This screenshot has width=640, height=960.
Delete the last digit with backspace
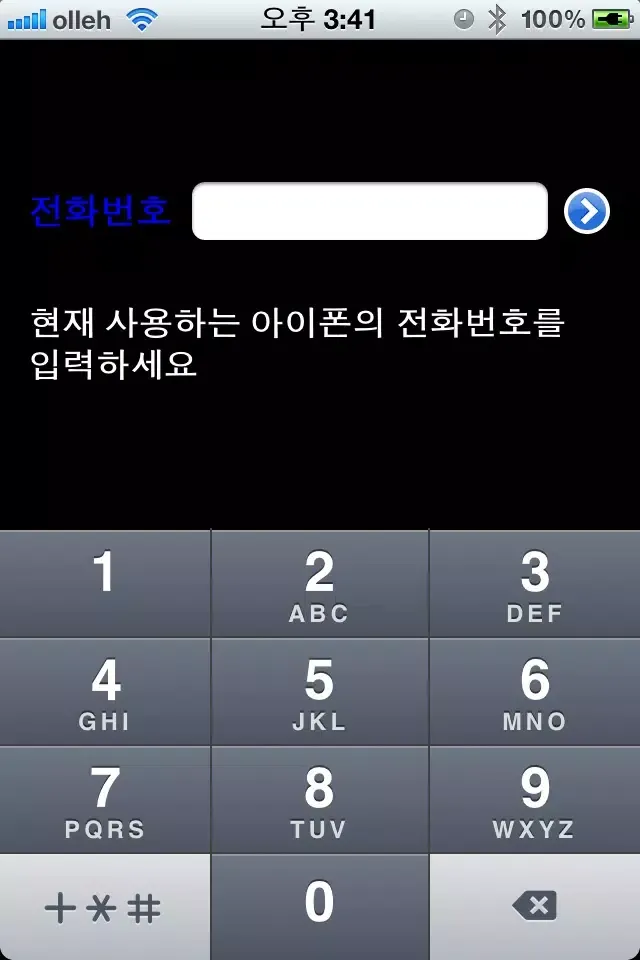535,907
